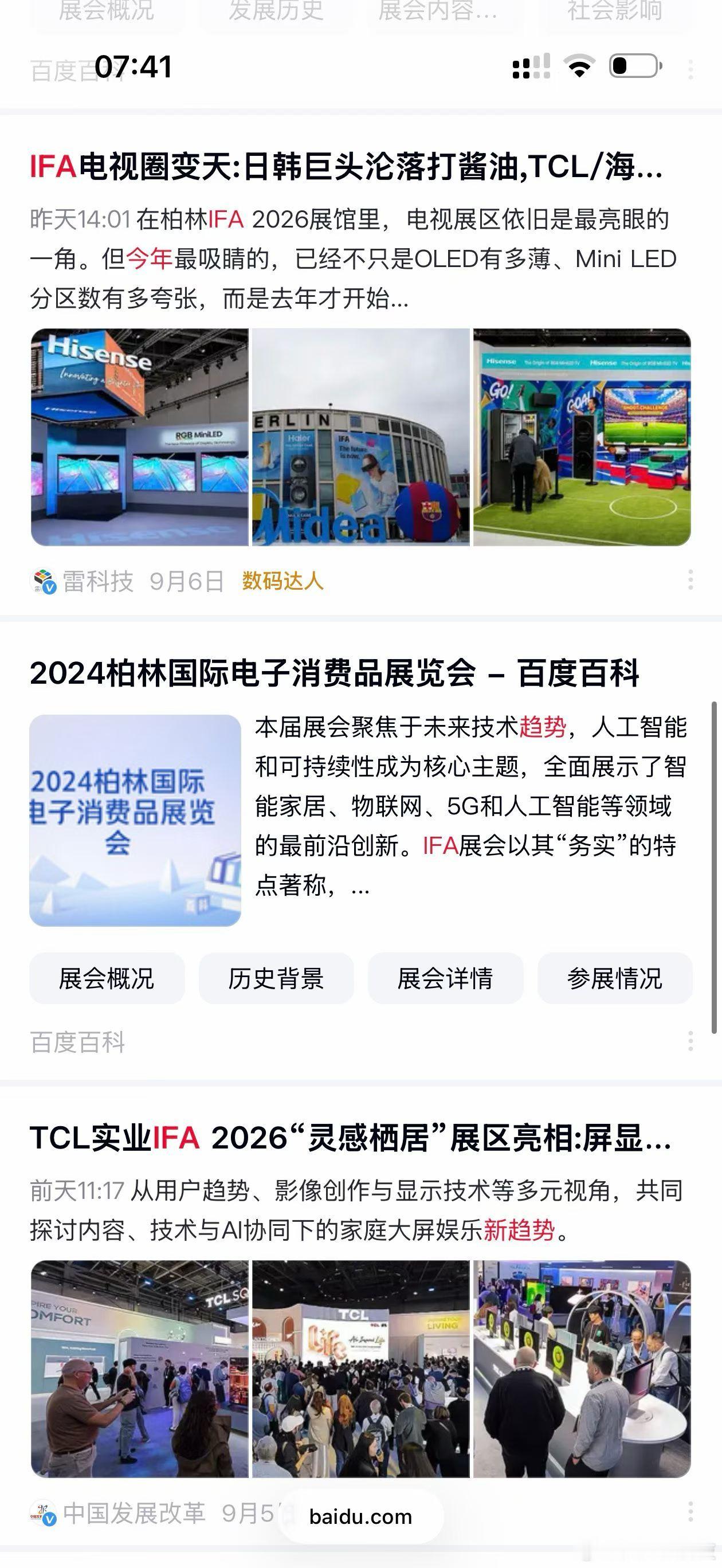The width and height of the screenshot is (722, 1568).
Task: Select the 参展情况 chip
Action: click(615, 979)
